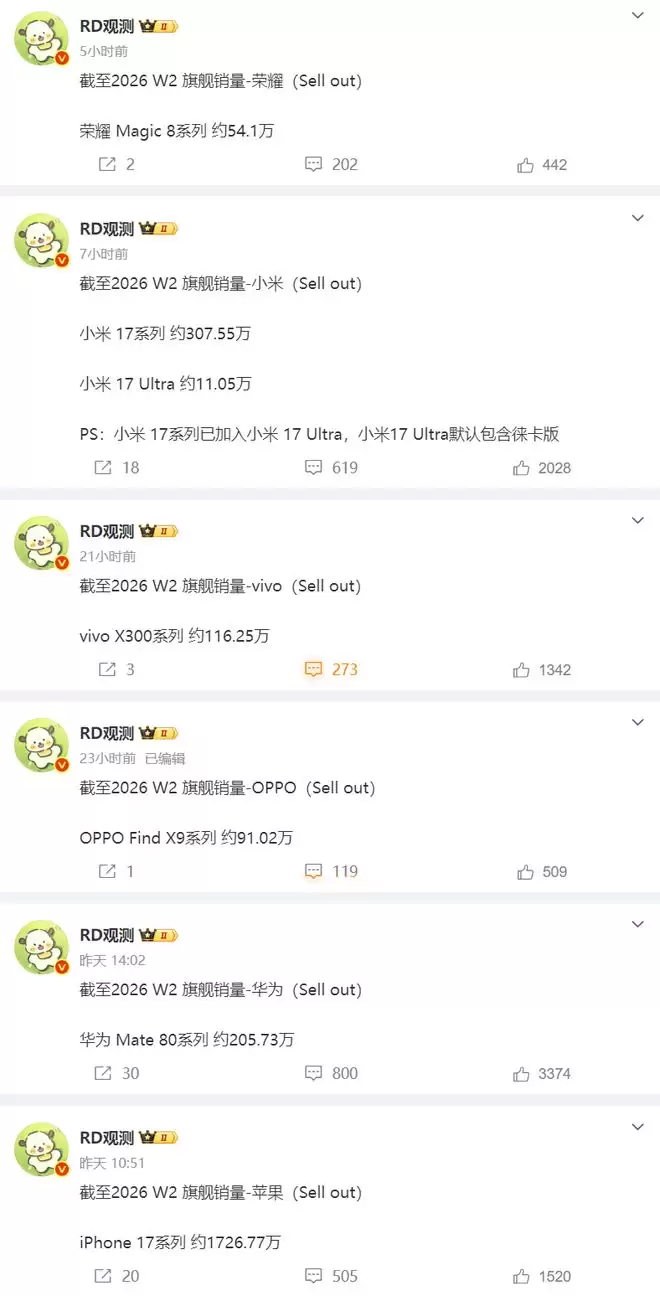Expand the menu arrow on the OPPO post
The image size is (660, 1296).
click(x=638, y=722)
